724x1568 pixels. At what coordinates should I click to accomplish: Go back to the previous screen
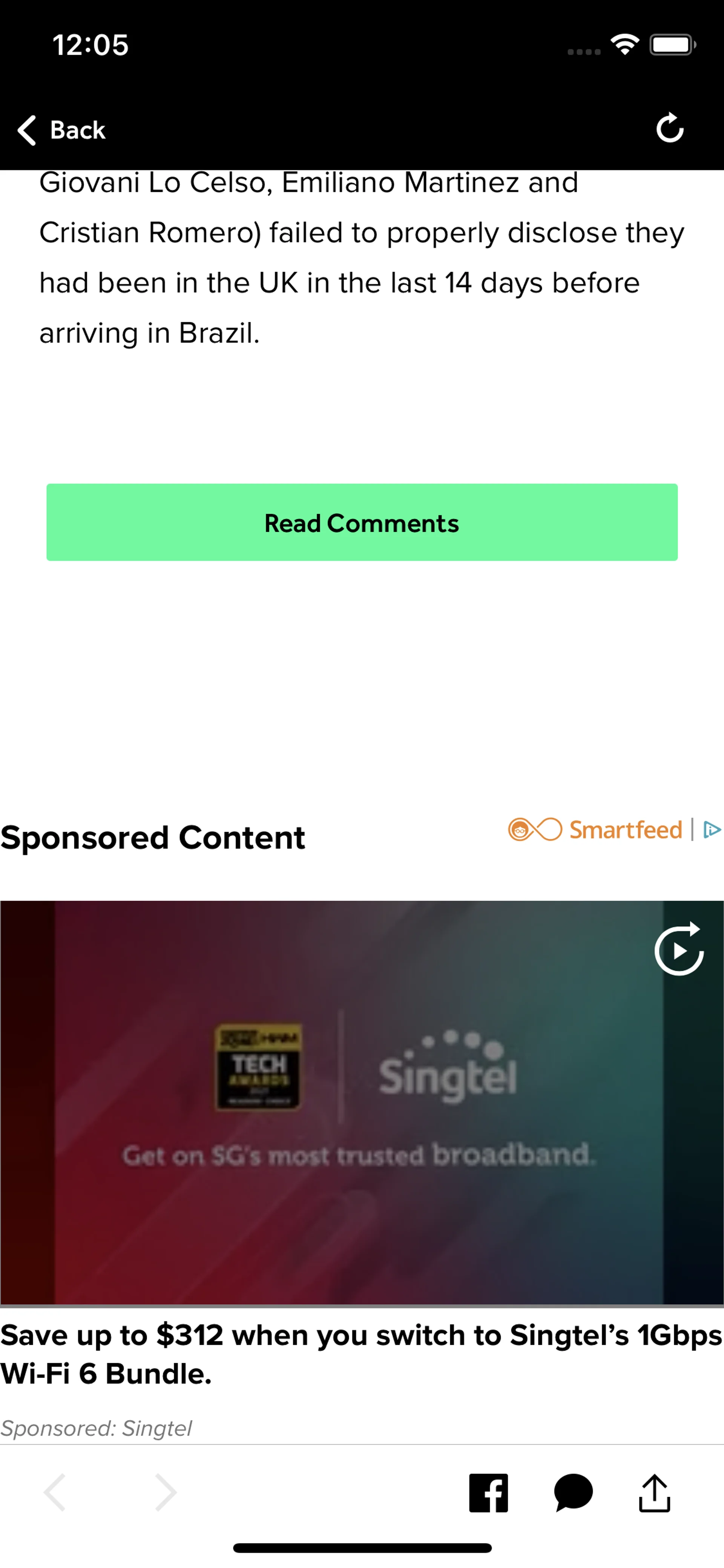click(61, 130)
